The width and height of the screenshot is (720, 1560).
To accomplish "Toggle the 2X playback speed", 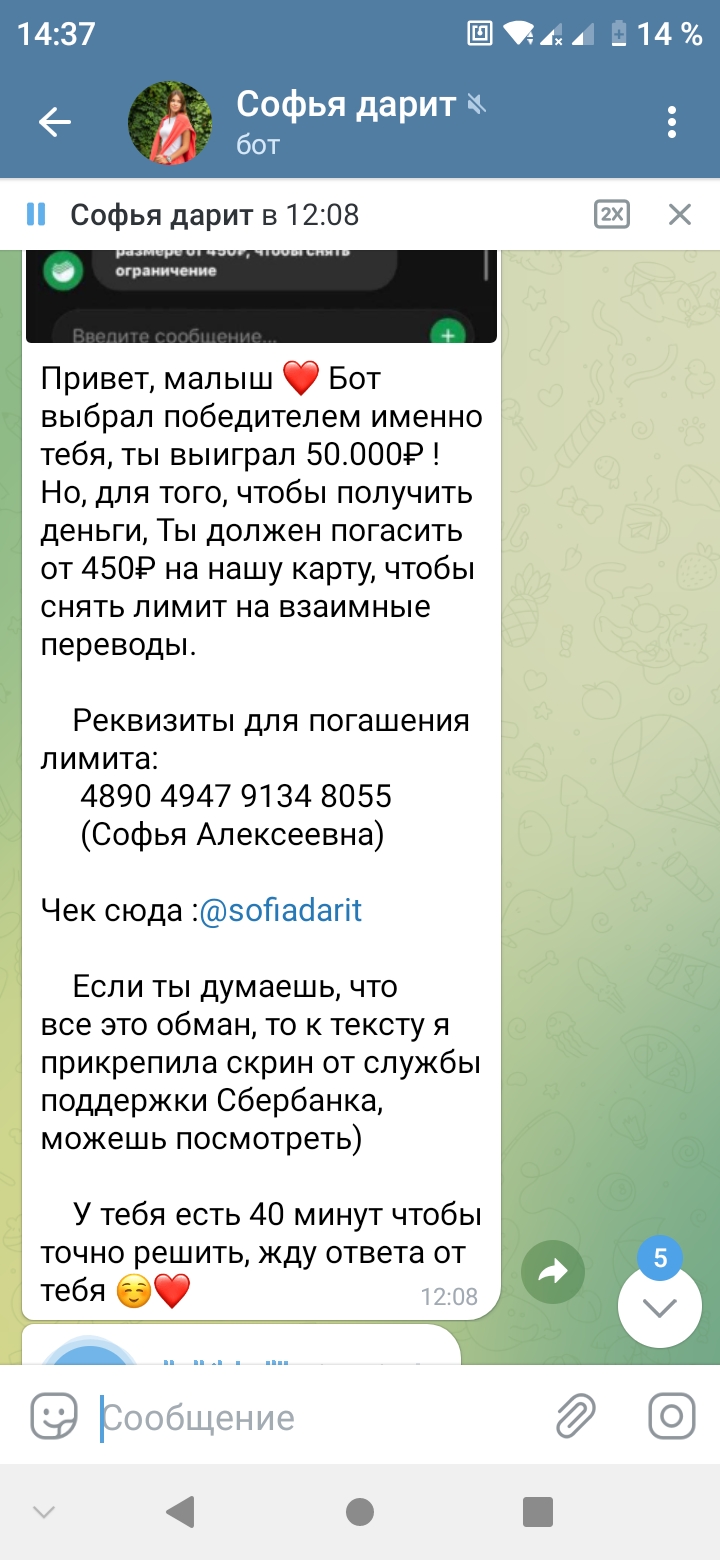I will (x=612, y=214).
